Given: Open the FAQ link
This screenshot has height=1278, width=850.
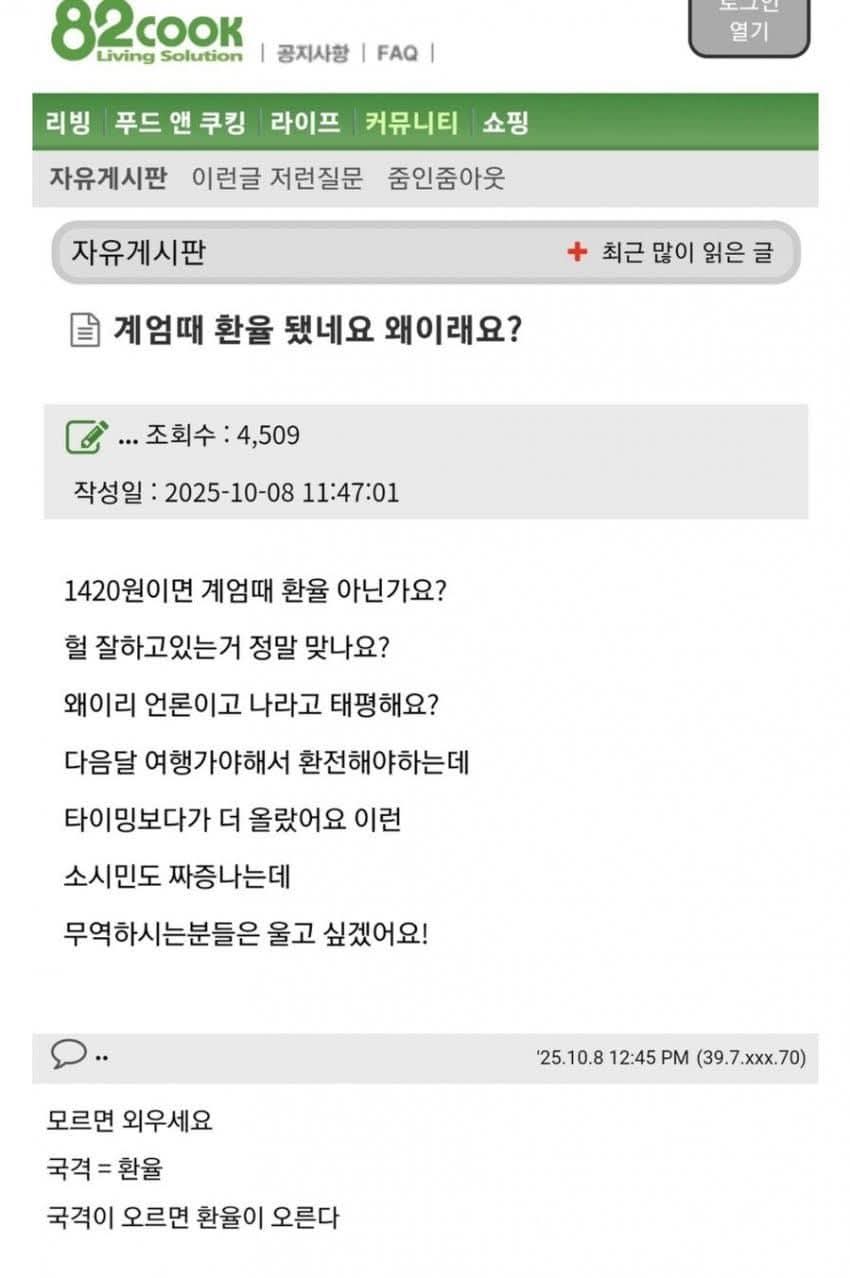Looking at the screenshot, I should [397, 53].
